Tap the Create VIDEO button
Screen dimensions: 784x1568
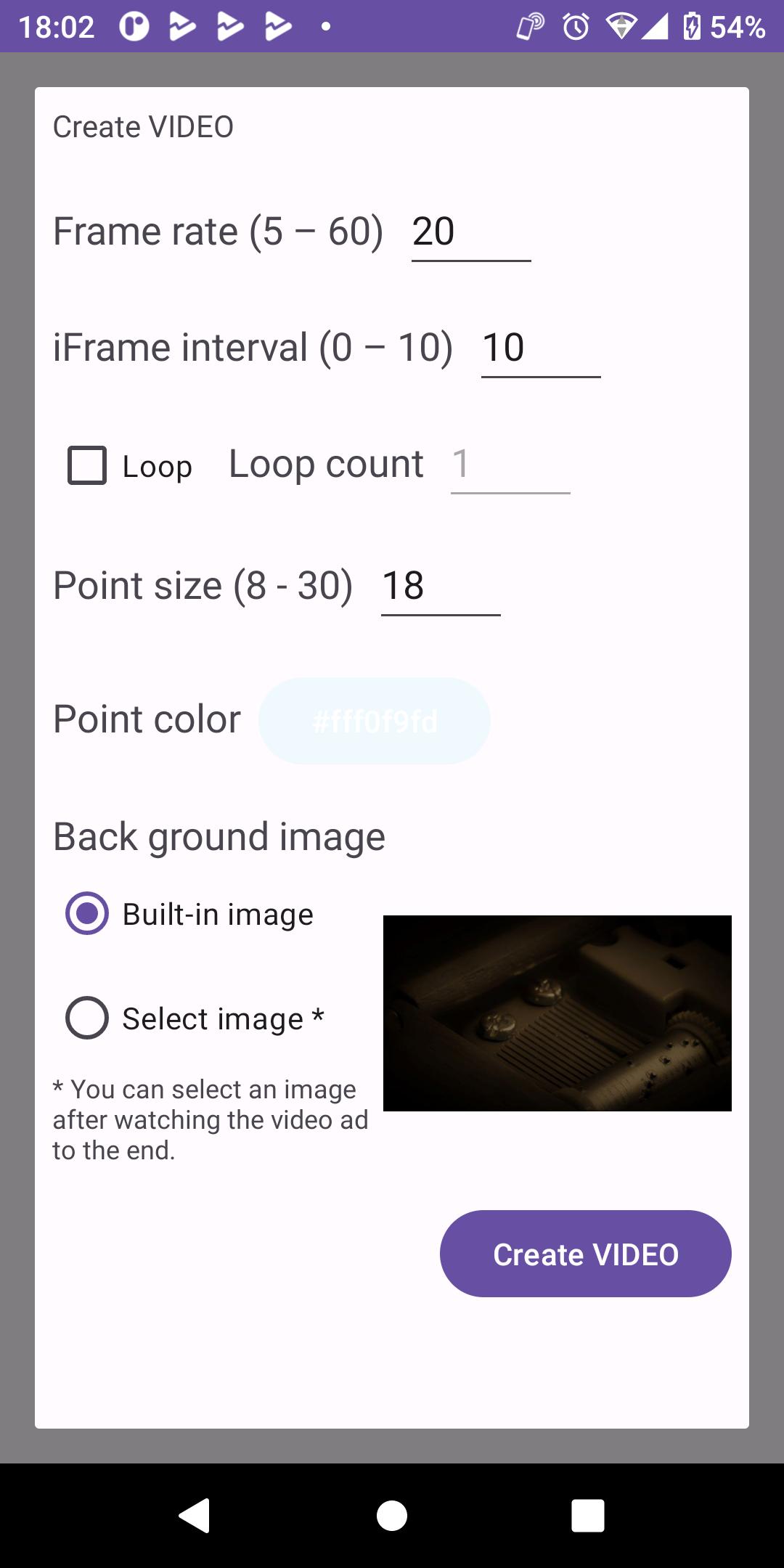coord(586,1254)
